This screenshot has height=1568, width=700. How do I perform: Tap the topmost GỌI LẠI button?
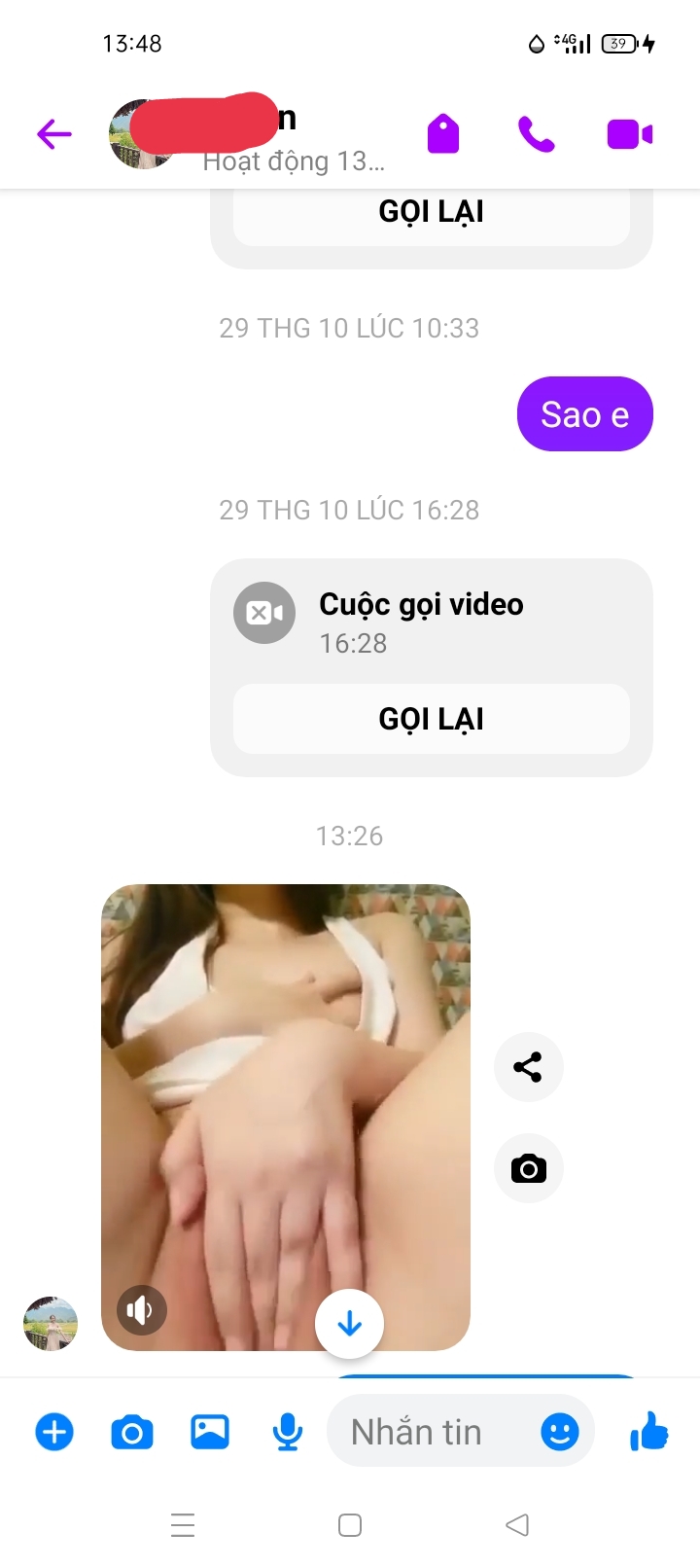coord(431,213)
